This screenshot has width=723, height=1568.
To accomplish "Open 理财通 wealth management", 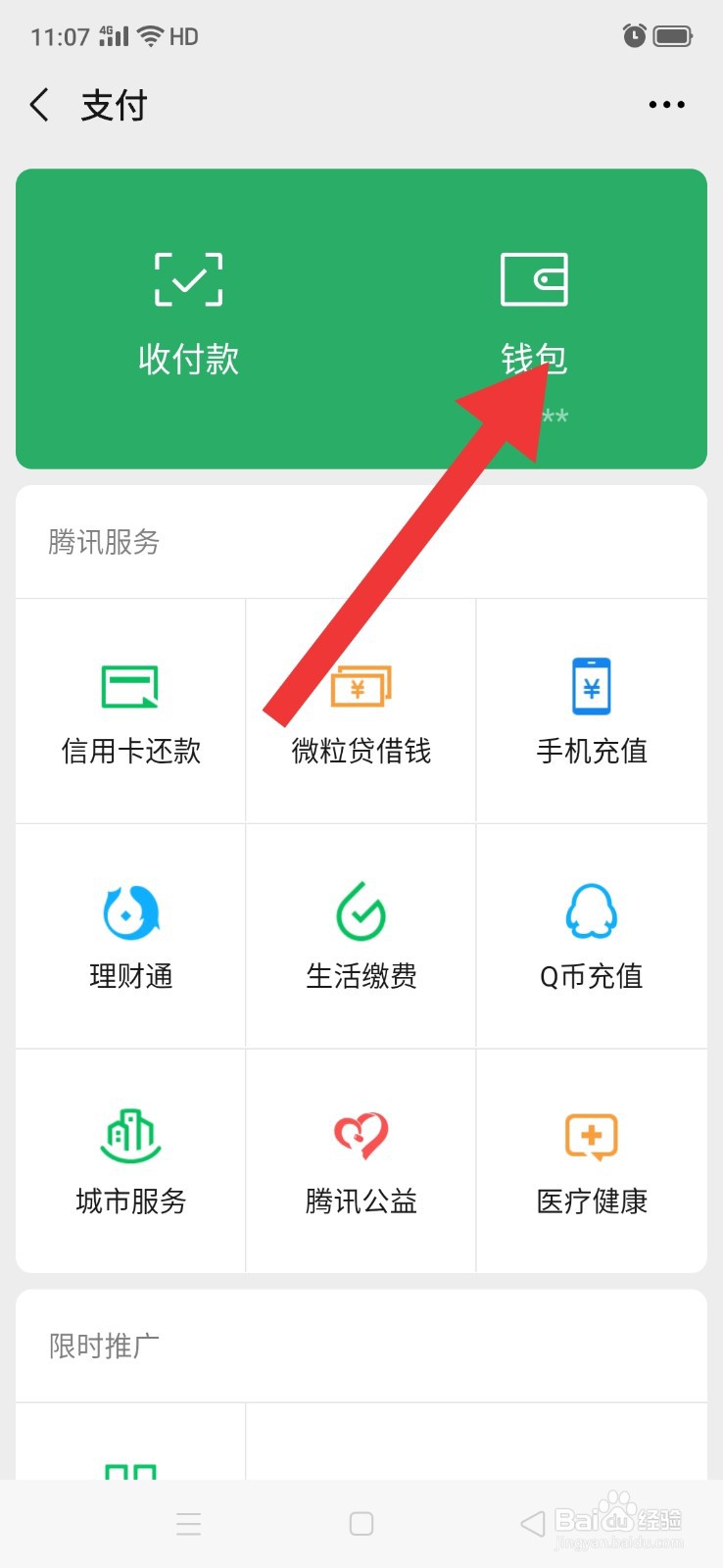I will click(128, 936).
